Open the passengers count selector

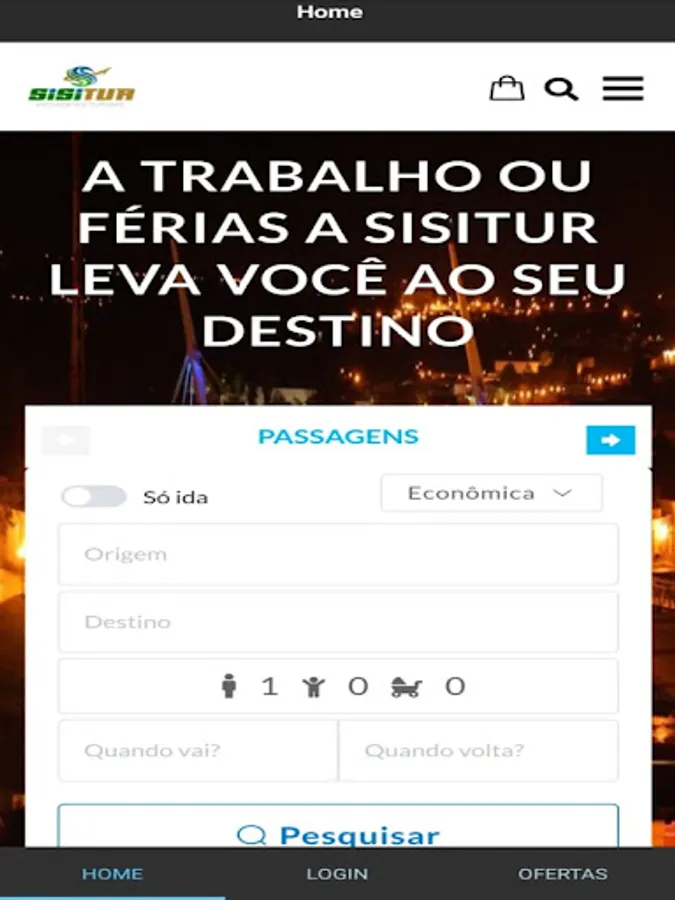(x=338, y=686)
